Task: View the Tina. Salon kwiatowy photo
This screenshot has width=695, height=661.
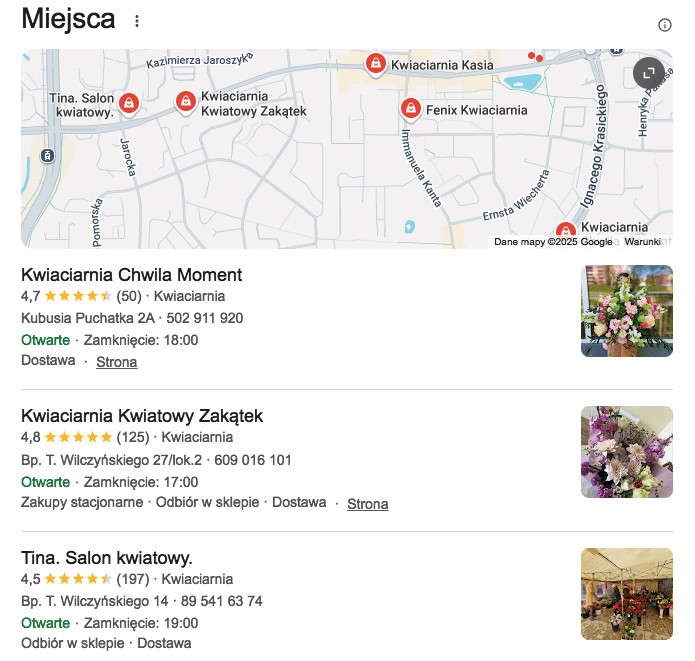Action: [x=626, y=594]
